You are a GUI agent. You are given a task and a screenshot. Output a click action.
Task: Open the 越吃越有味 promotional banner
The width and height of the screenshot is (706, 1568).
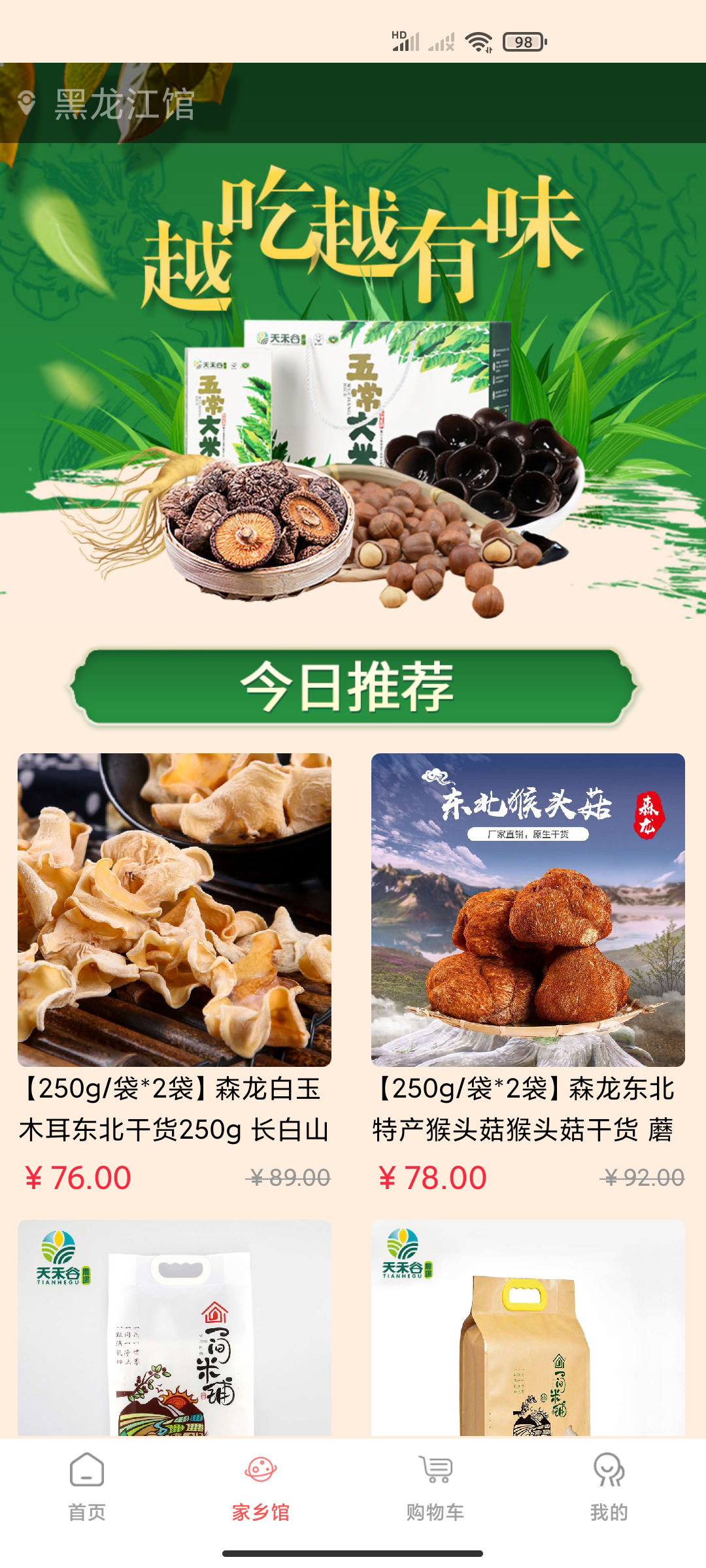point(353,379)
